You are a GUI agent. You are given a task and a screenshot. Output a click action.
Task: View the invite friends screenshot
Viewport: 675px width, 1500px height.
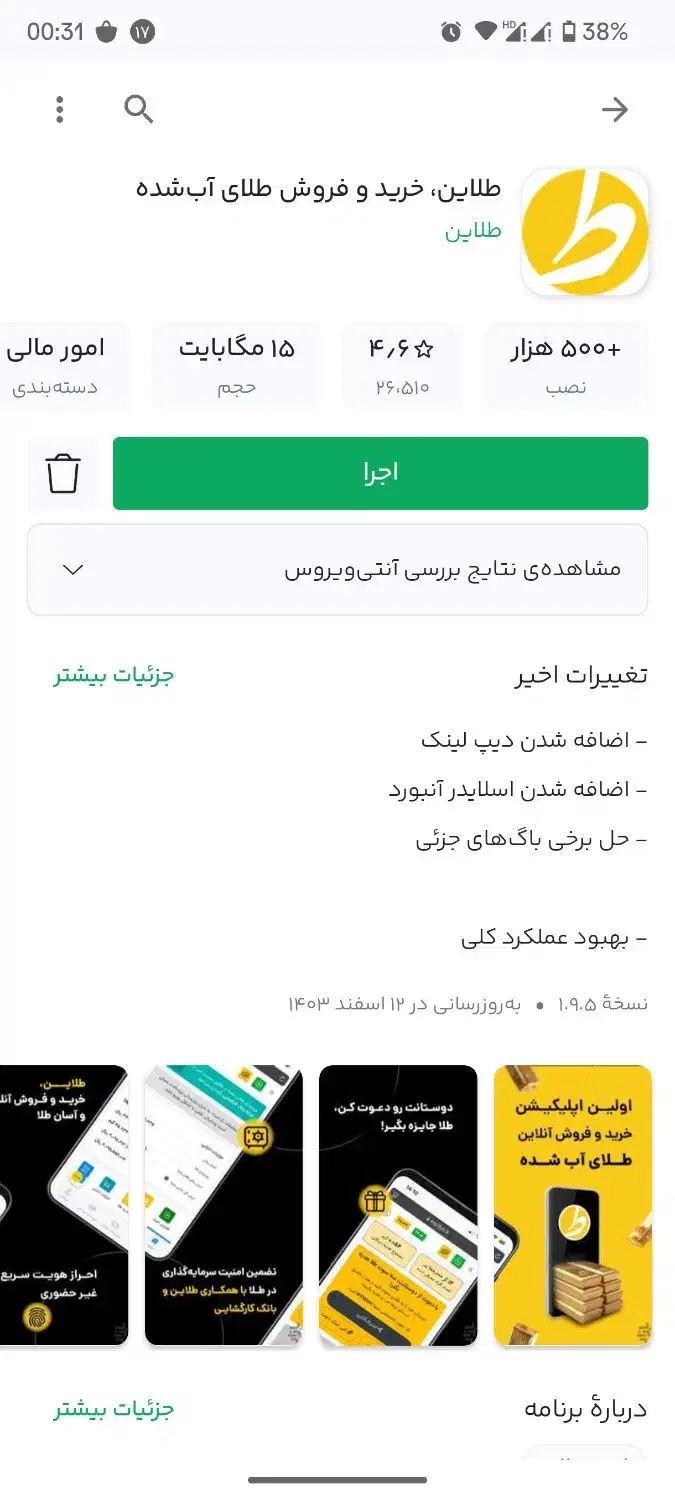398,1205
